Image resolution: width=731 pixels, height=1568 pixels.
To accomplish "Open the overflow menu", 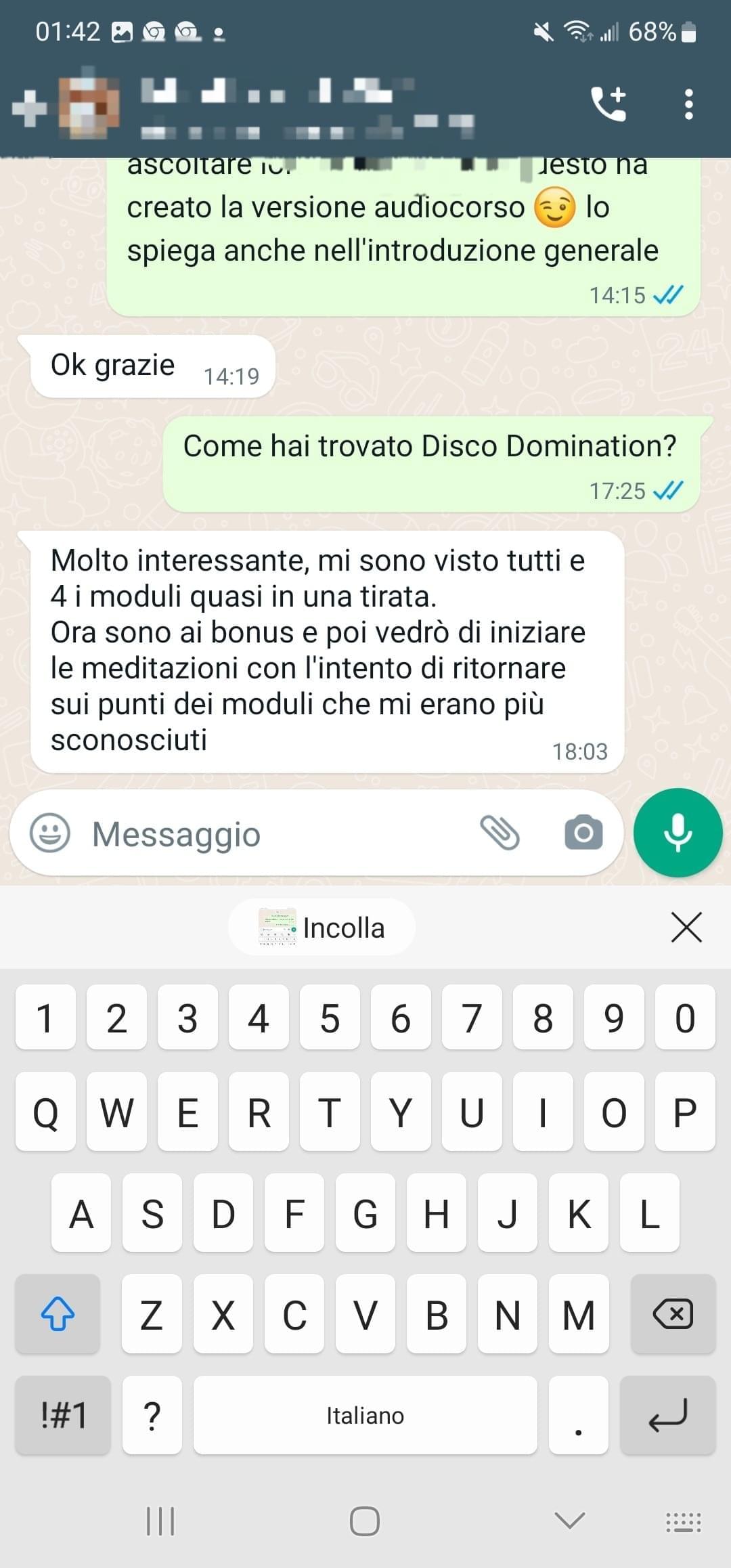I will coord(688,104).
